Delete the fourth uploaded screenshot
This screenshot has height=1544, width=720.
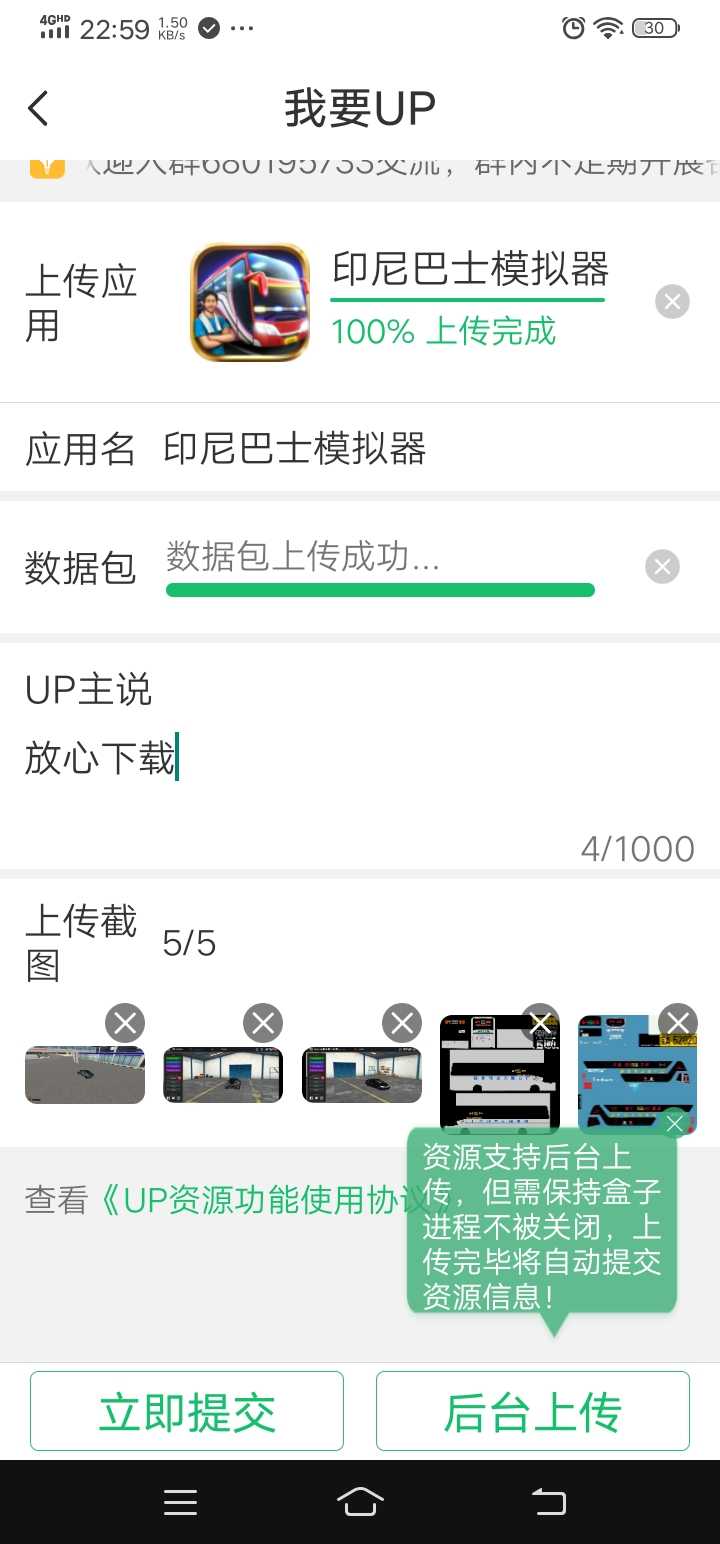point(540,1022)
